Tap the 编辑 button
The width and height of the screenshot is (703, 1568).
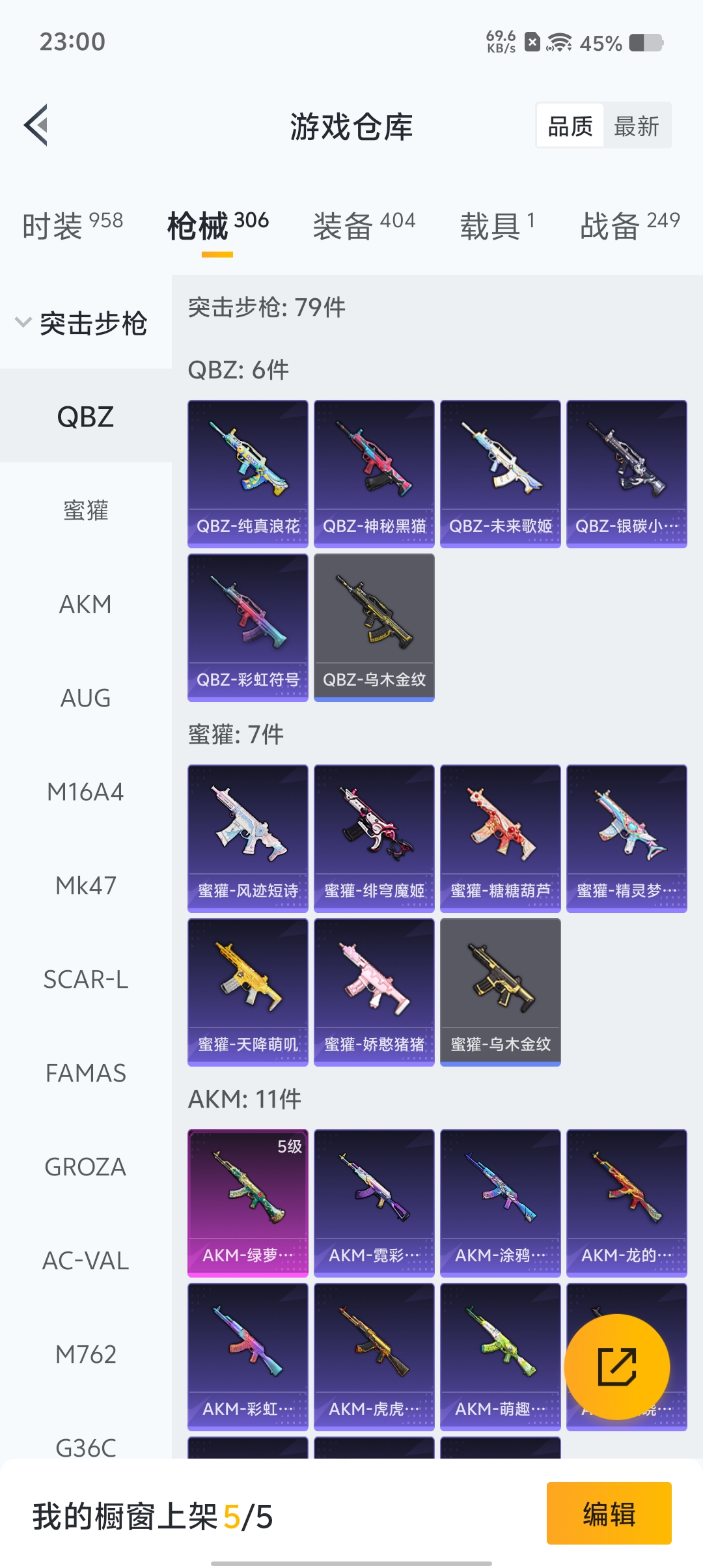pyautogui.click(x=609, y=1513)
